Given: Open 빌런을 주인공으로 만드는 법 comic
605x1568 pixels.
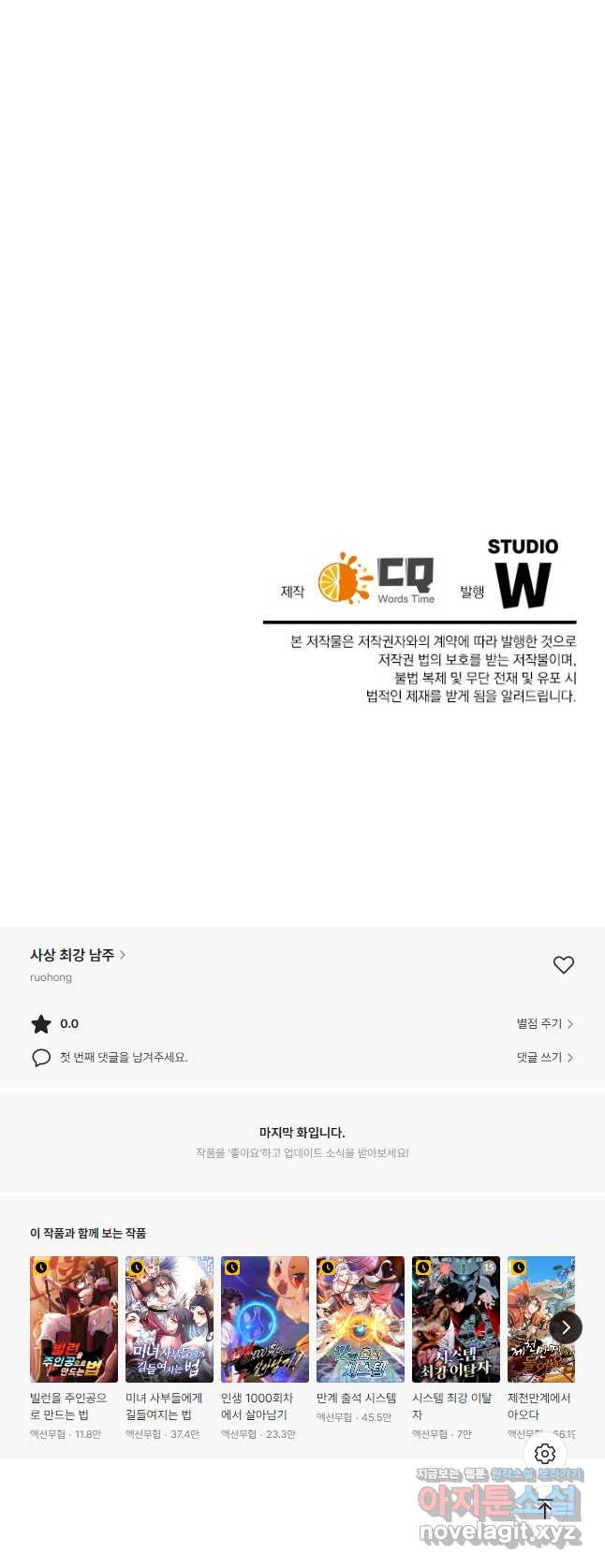Looking at the screenshot, I should click(x=74, y=1319).
